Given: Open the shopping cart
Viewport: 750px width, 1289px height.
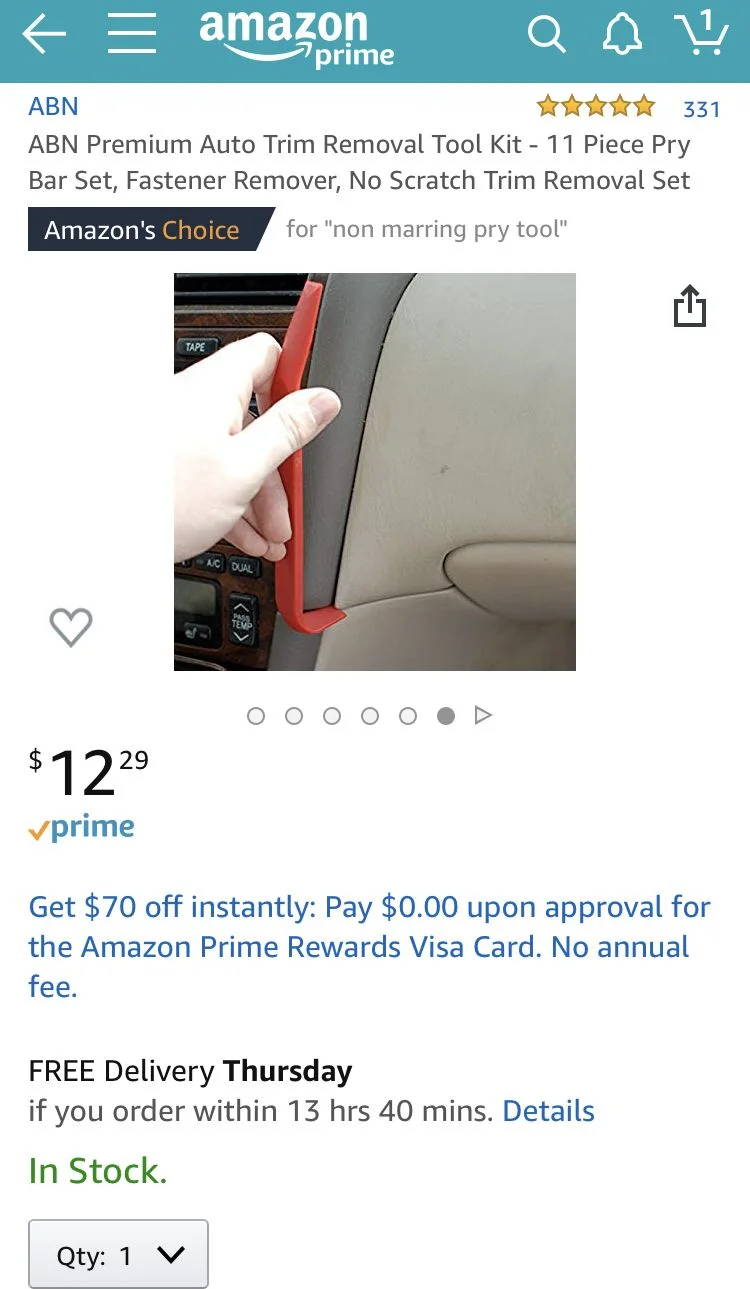Looking at the screenshot, I should pyautogui.click(x=700, y=33).
